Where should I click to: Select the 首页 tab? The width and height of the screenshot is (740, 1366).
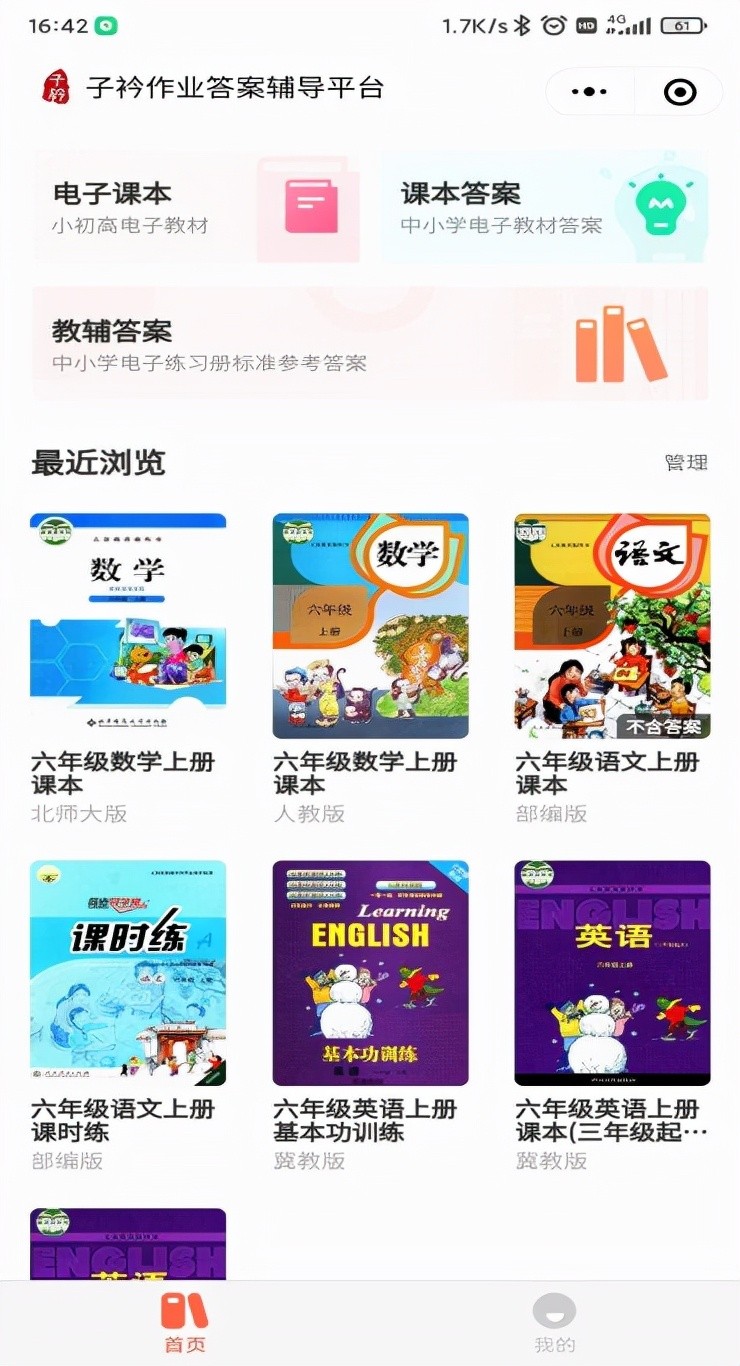coord(185,1322)
